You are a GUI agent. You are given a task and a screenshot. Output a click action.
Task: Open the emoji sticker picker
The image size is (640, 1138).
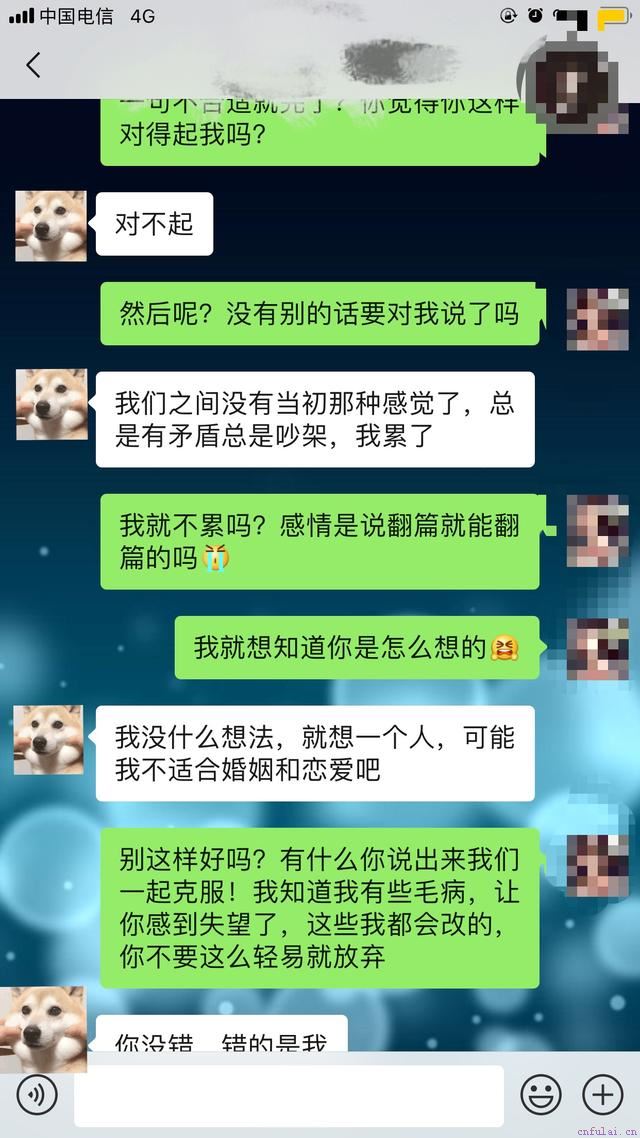click(x=541, y=1095)
